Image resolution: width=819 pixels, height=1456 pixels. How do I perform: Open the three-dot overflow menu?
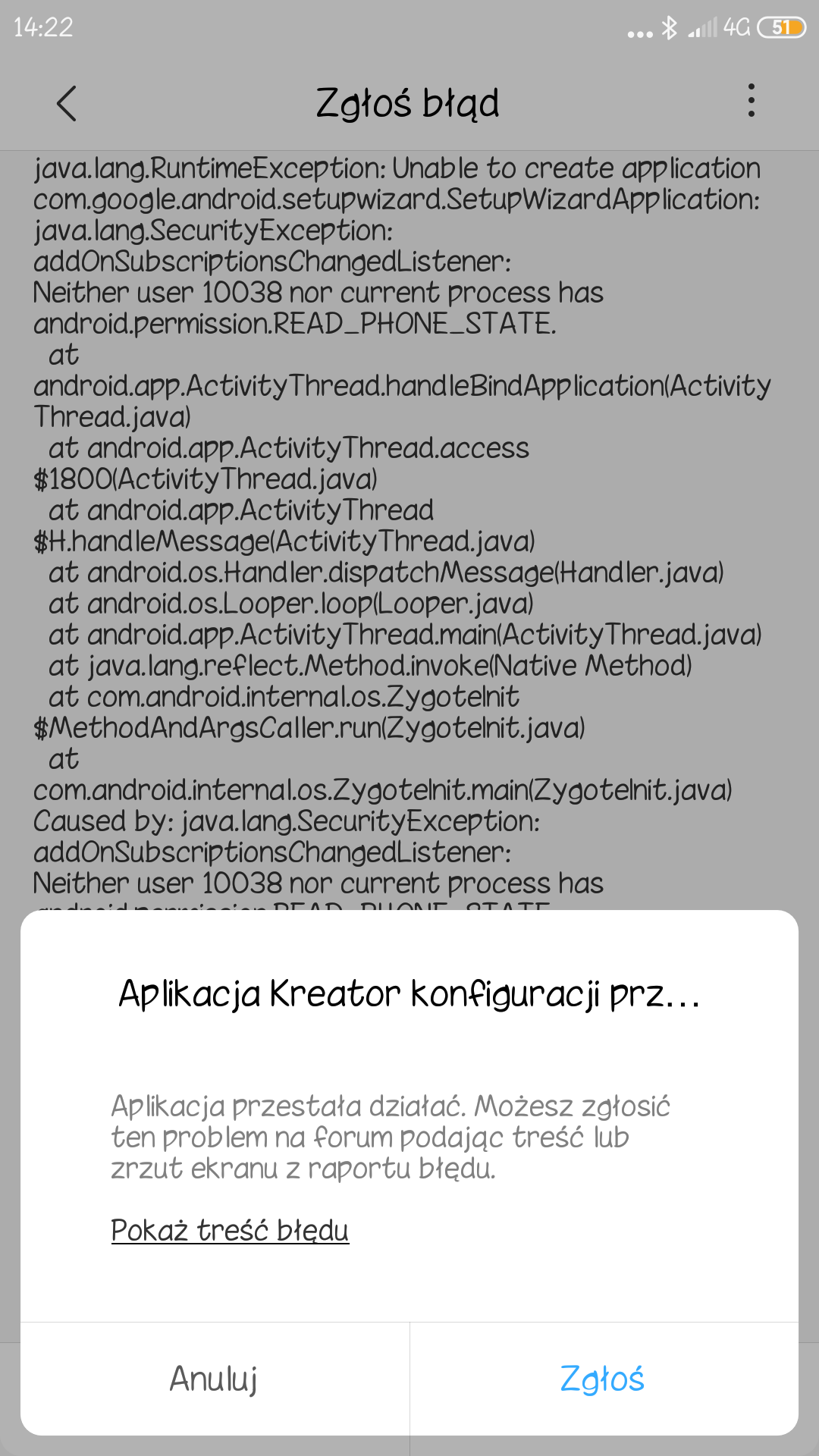751,101
